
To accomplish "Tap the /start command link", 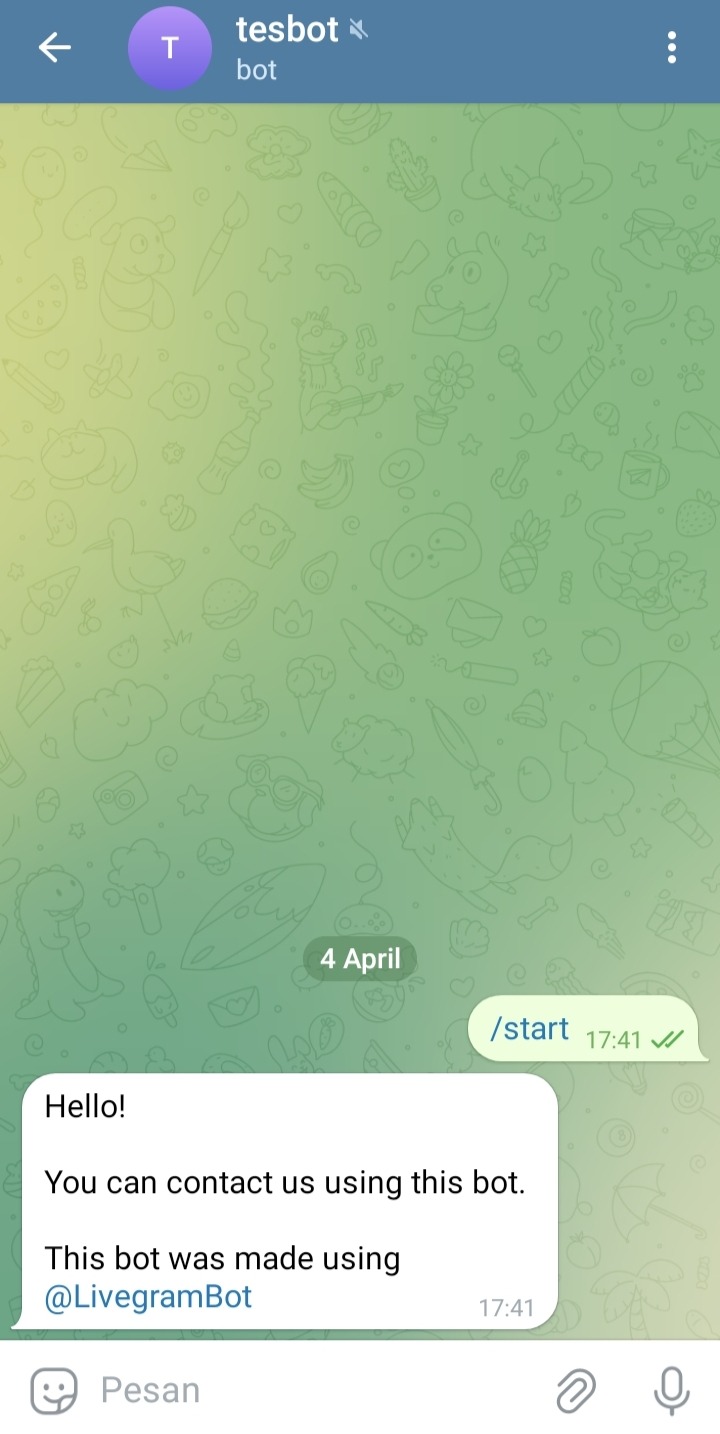I will (529, 1029).
